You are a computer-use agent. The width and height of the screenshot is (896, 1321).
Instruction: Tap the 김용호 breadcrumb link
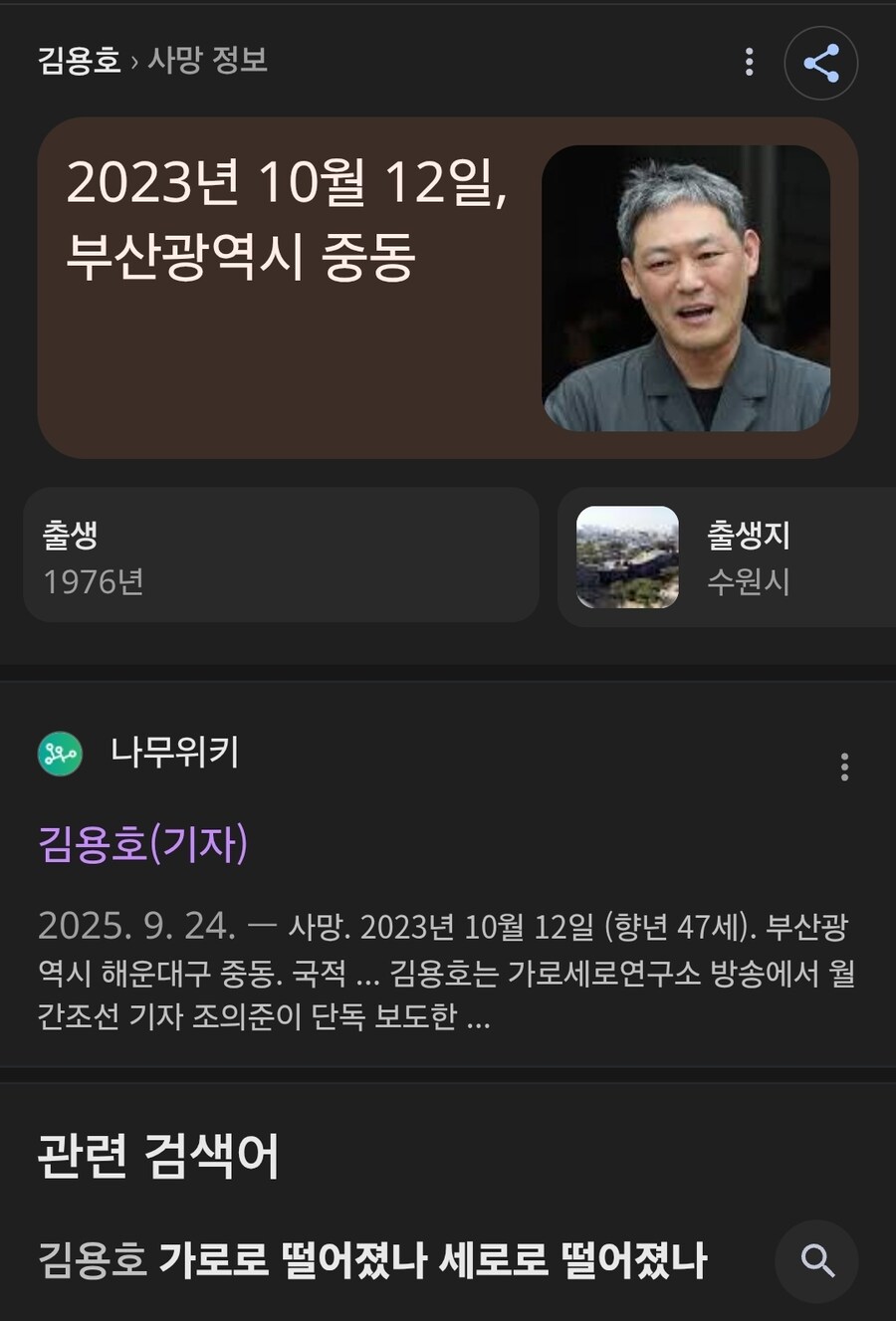(79, 61)
